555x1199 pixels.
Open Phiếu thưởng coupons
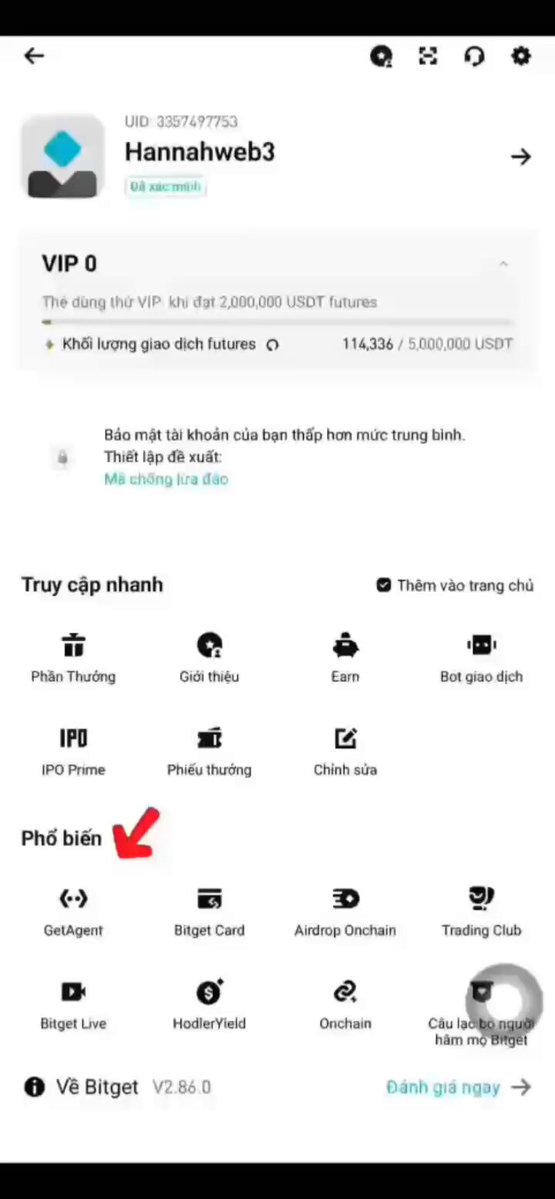point(209,752)
